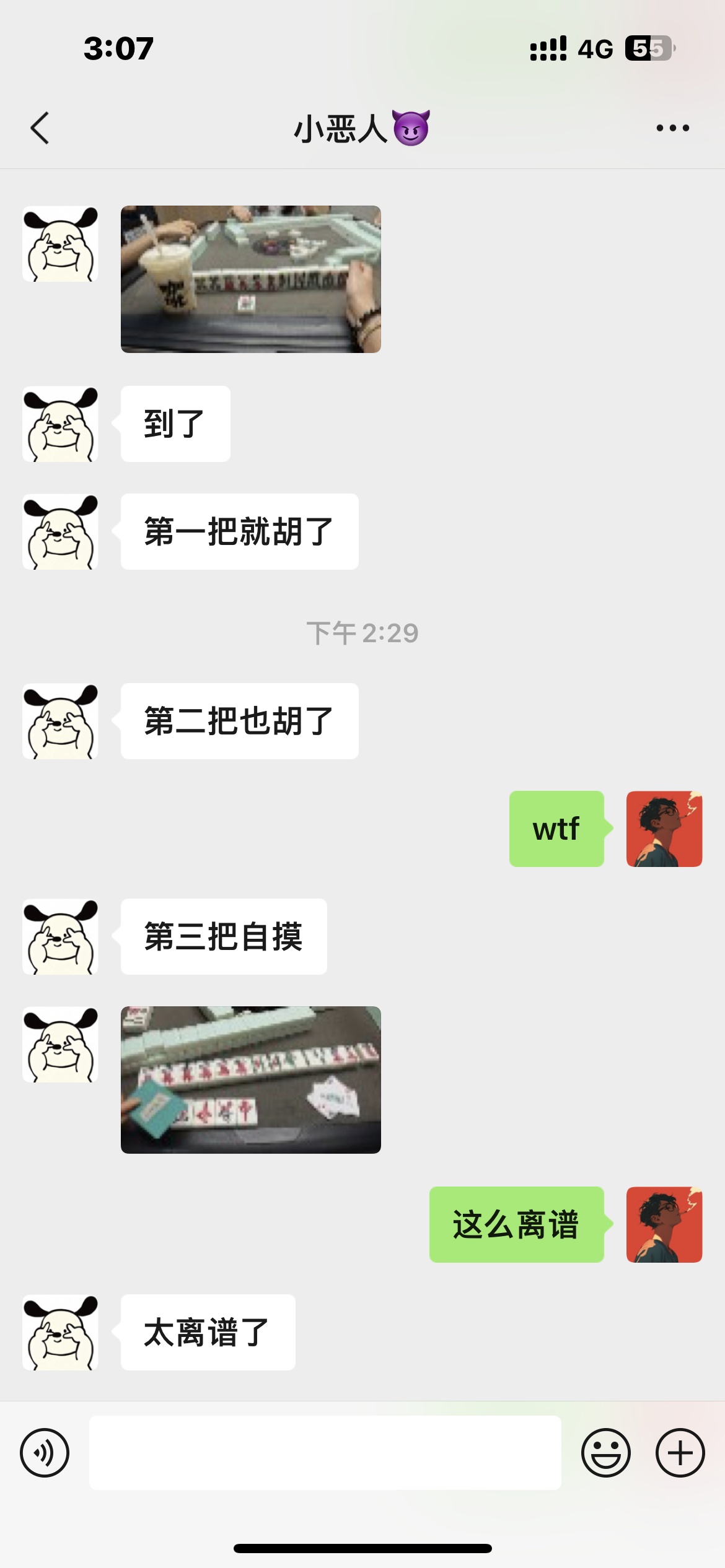
Task: View contact avatar beside 太离谱了
Action: [60, 1332]
